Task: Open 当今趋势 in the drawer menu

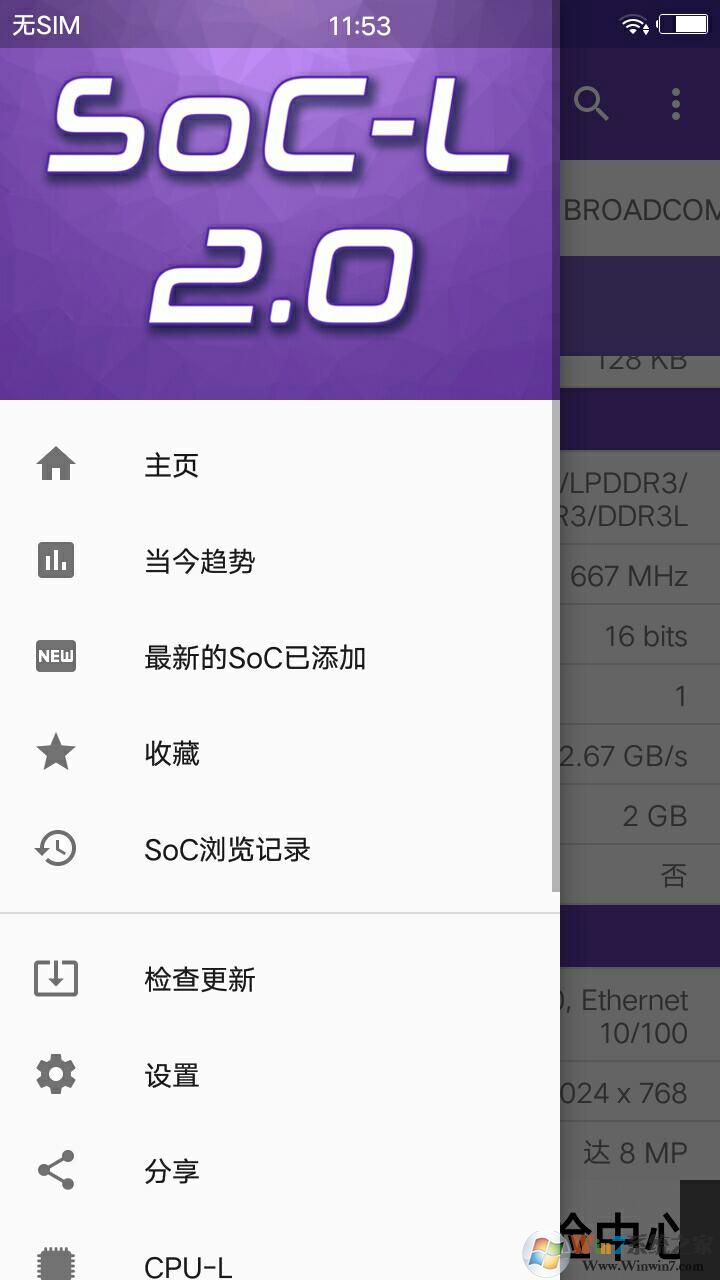Action: tap(199, 560)
